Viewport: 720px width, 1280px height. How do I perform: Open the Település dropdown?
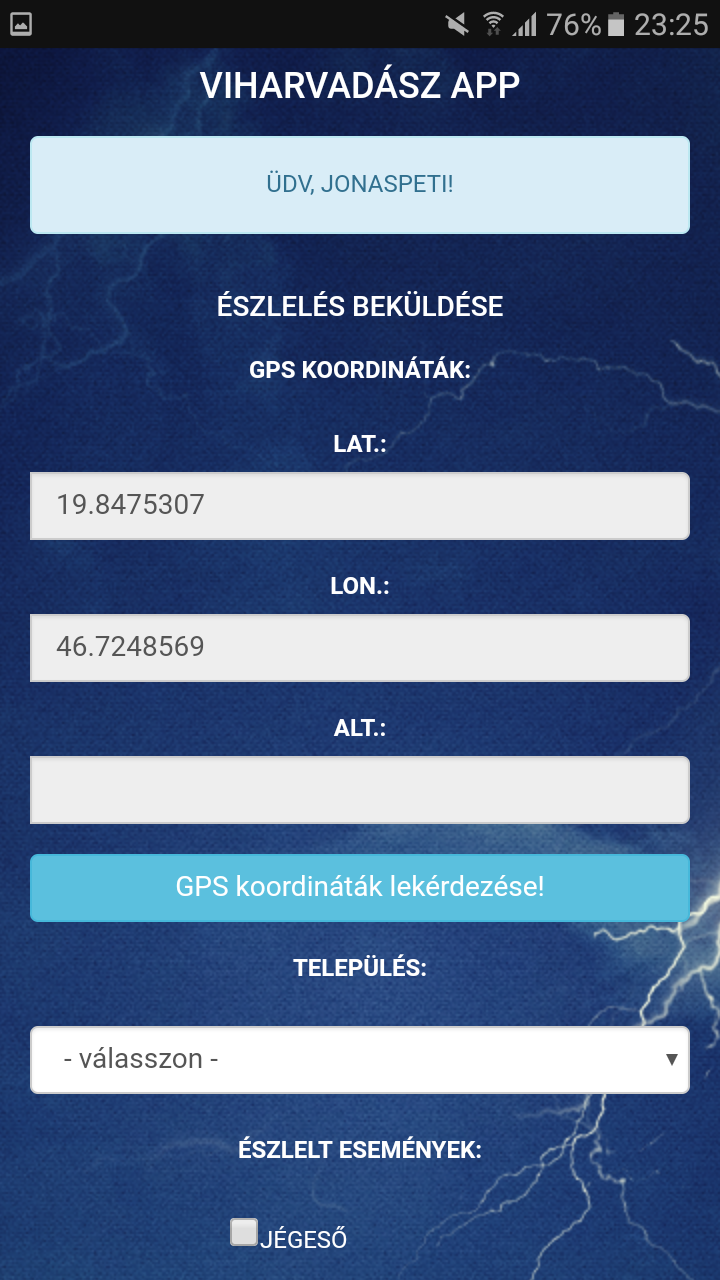(x=360, y=1060)
